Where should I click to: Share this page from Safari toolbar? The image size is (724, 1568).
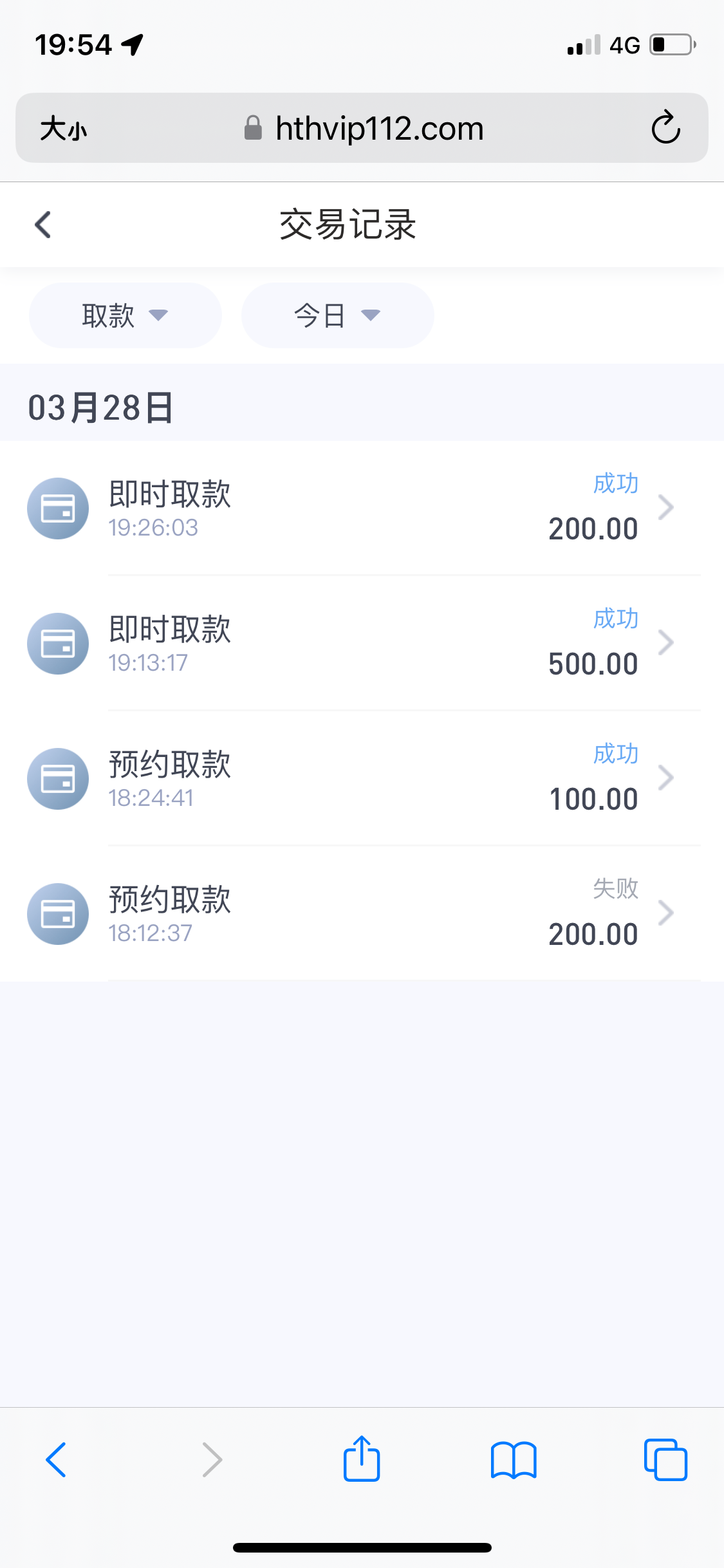point(362,1459)
